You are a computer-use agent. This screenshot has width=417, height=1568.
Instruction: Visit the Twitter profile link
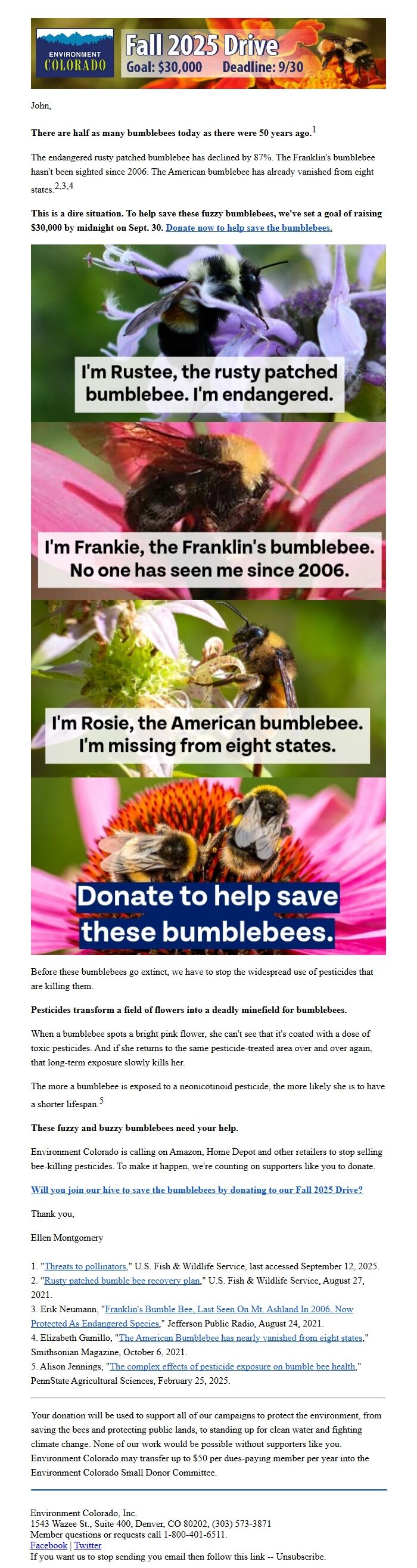[88, 1545]
